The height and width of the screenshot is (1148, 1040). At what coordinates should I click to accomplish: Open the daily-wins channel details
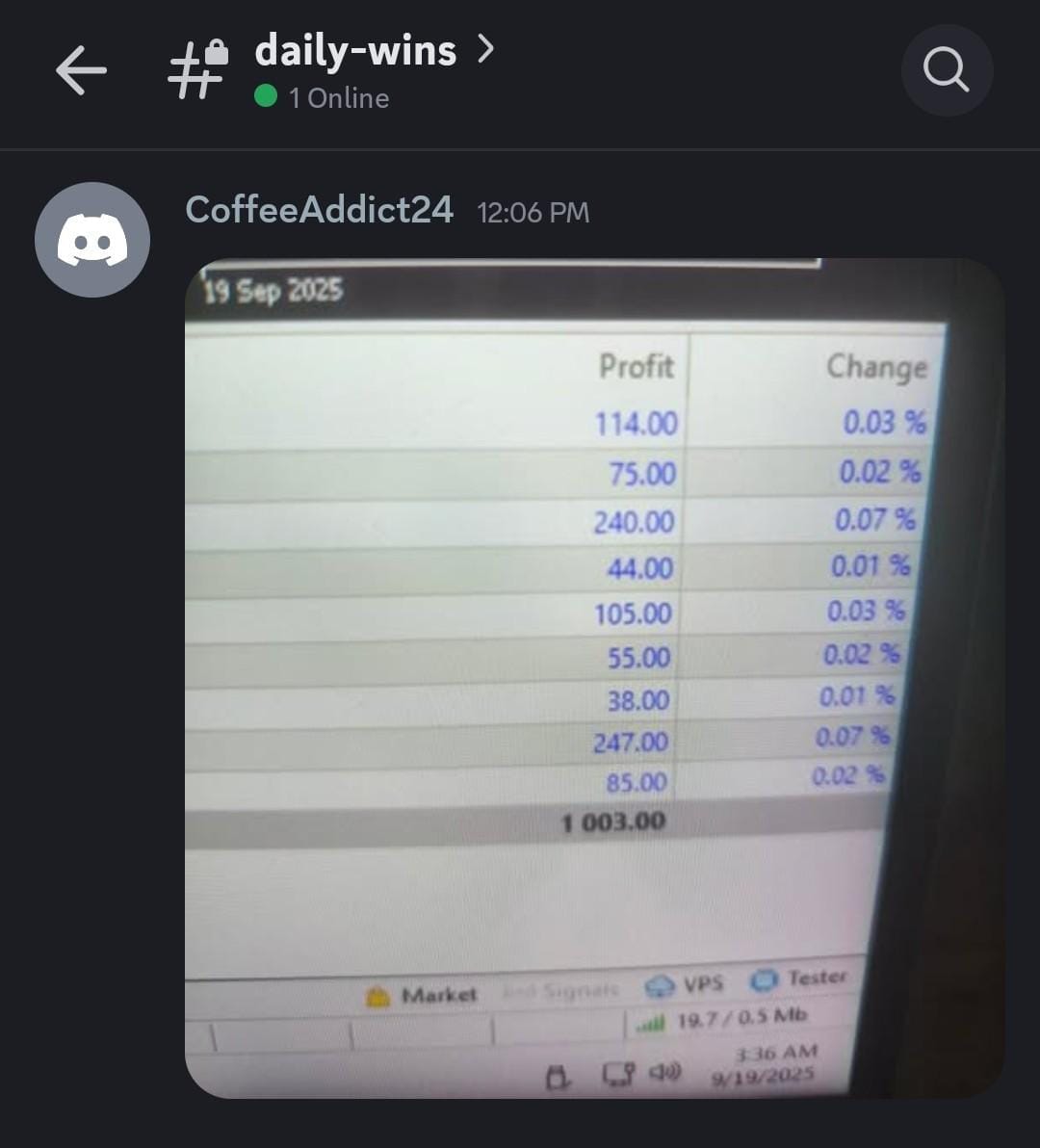[356, 51]
